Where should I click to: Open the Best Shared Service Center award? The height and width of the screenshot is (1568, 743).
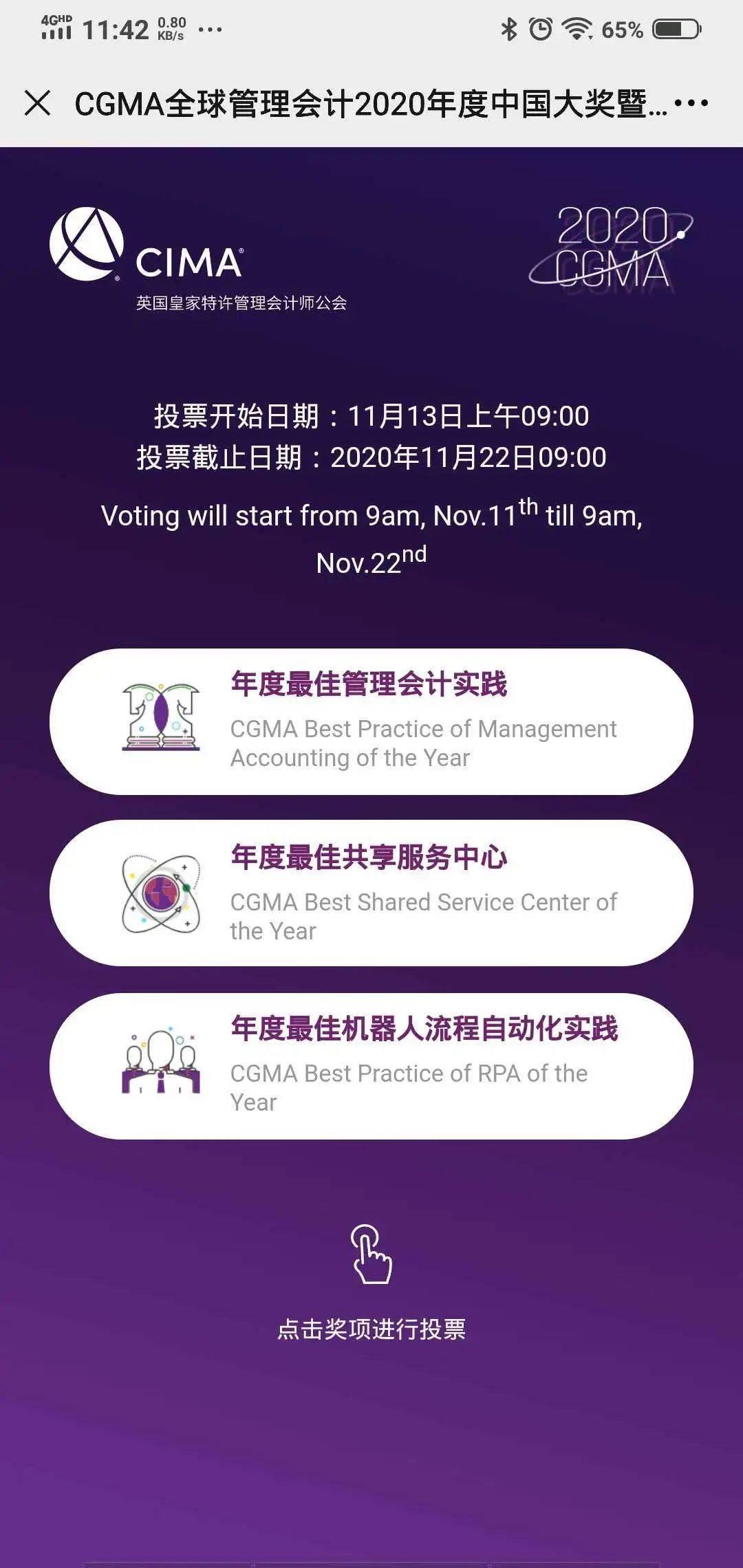pos(371,893)
